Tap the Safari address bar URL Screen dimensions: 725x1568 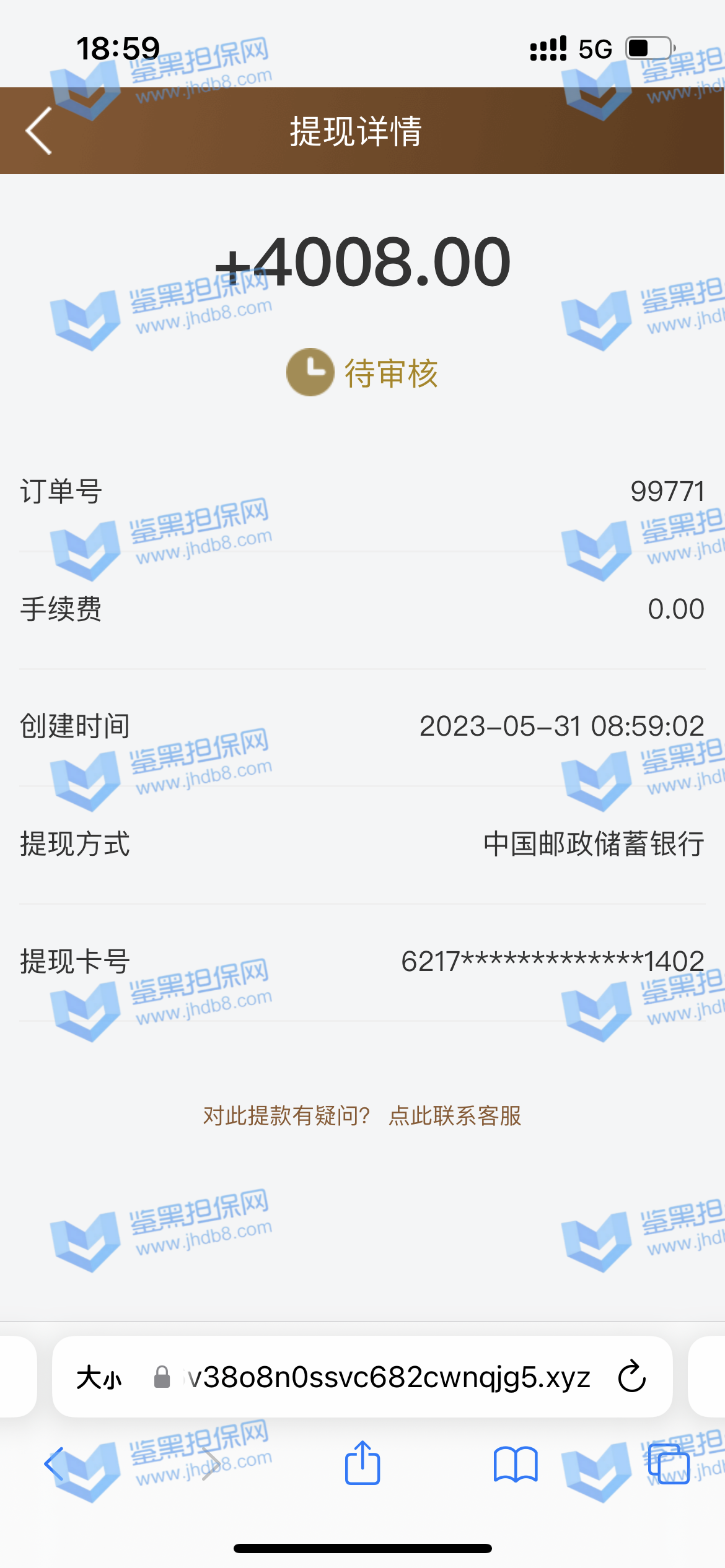coord(388,1379)
